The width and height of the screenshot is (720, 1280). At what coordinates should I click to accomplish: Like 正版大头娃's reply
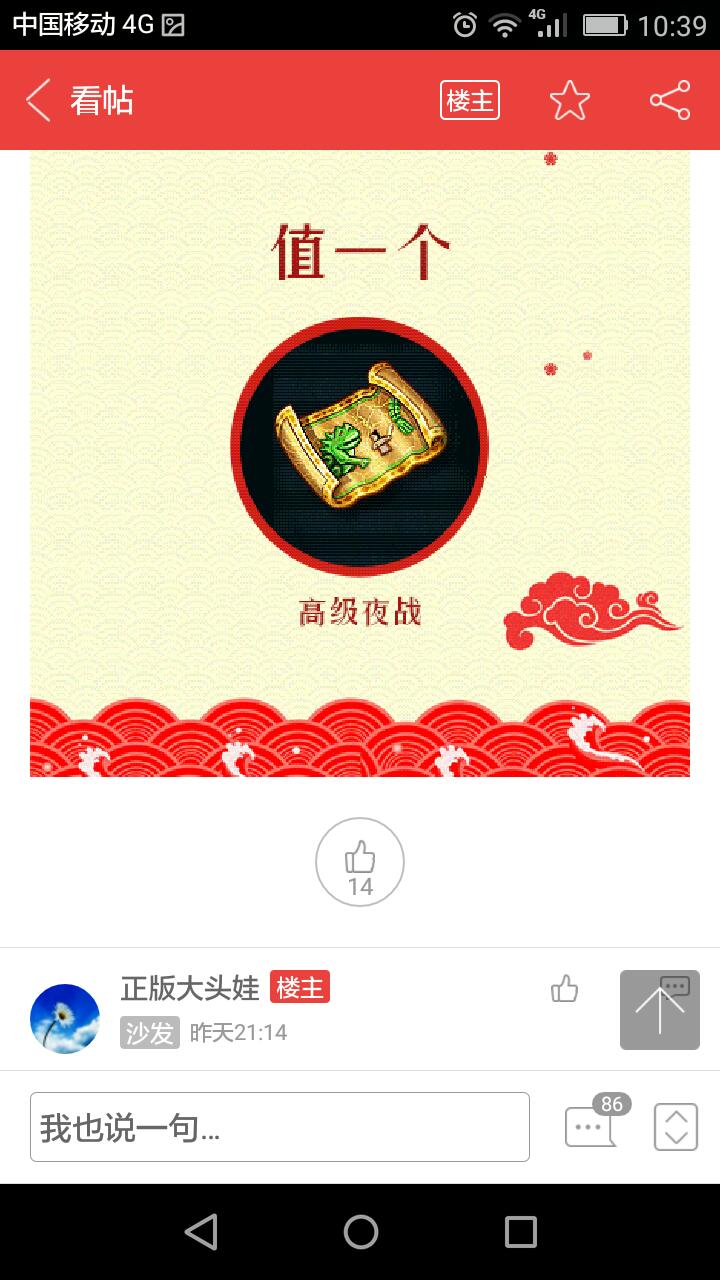565,990
